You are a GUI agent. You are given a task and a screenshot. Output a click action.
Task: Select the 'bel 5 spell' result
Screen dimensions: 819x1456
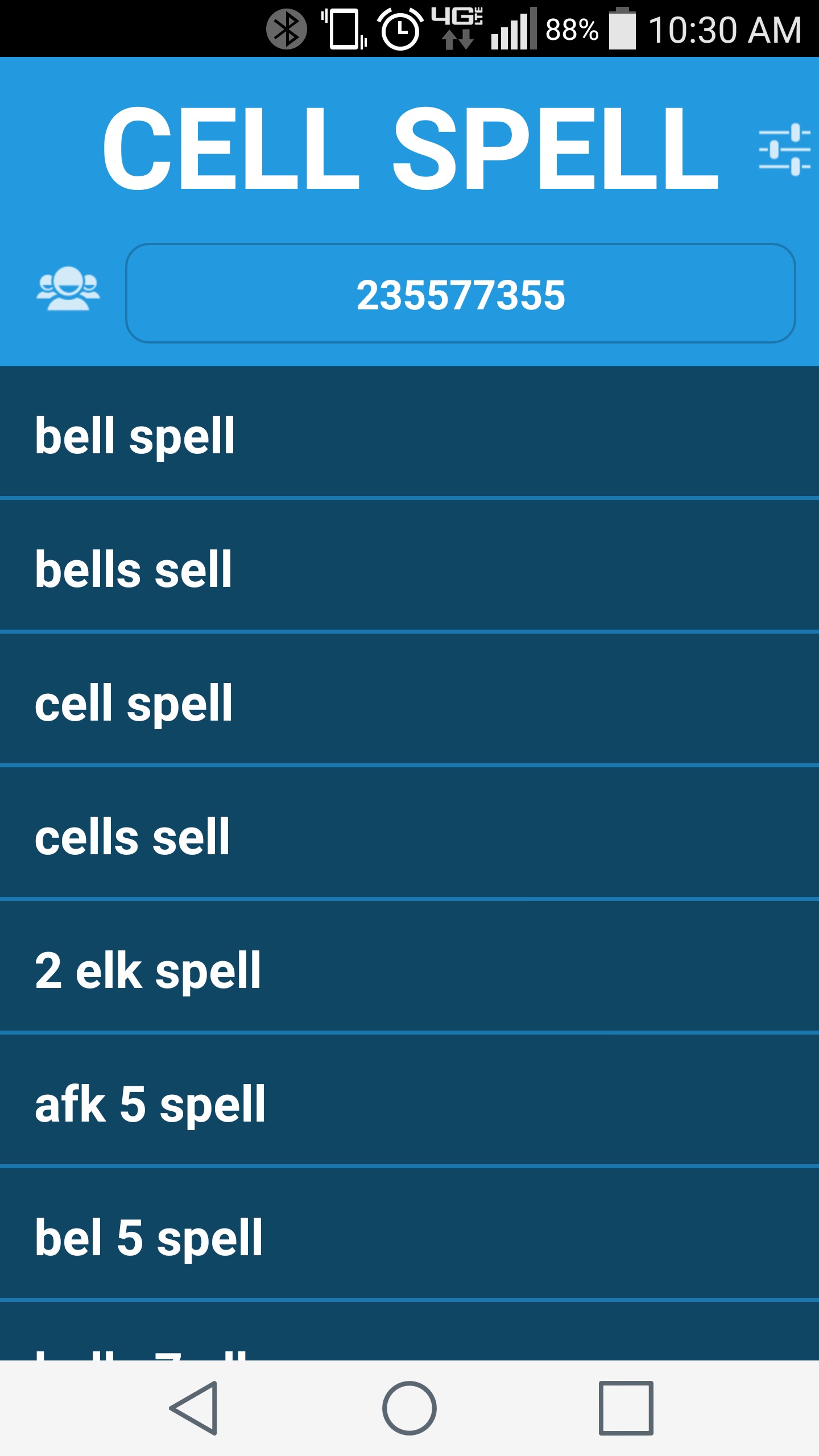(409, 1235)
